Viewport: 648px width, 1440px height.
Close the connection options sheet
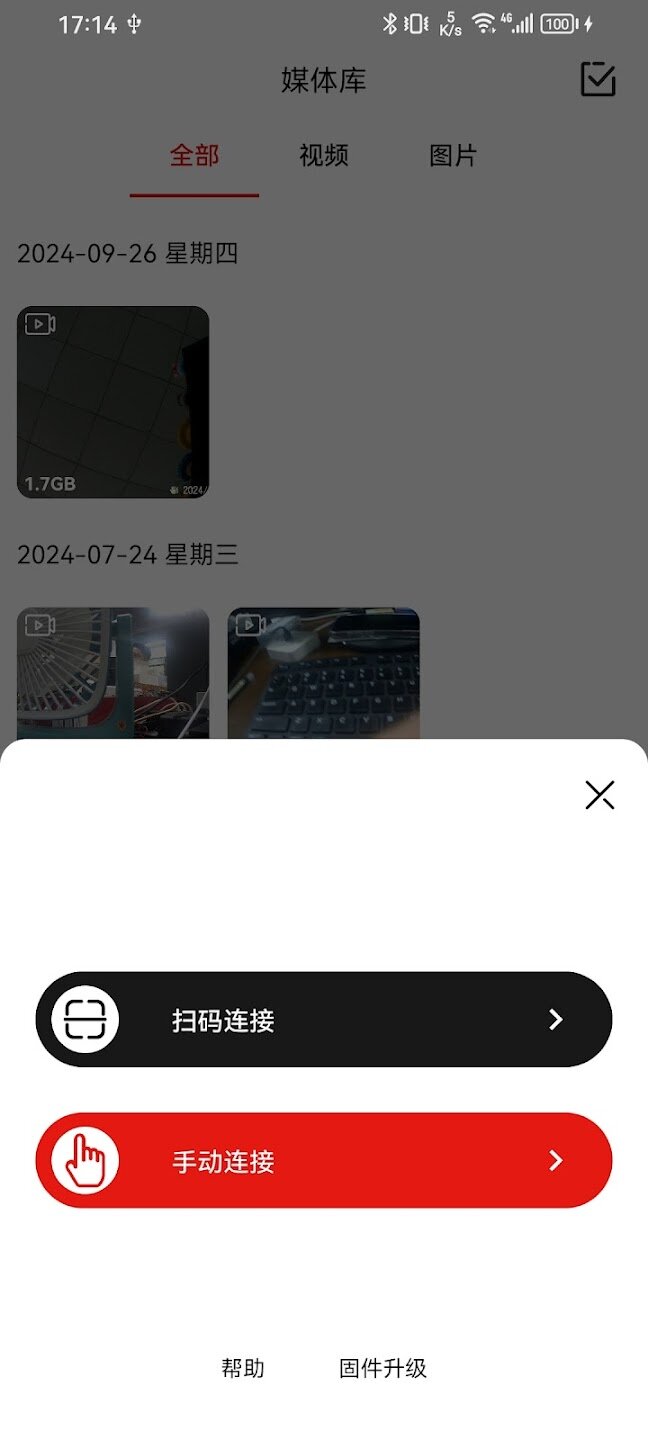click(599, 795)
